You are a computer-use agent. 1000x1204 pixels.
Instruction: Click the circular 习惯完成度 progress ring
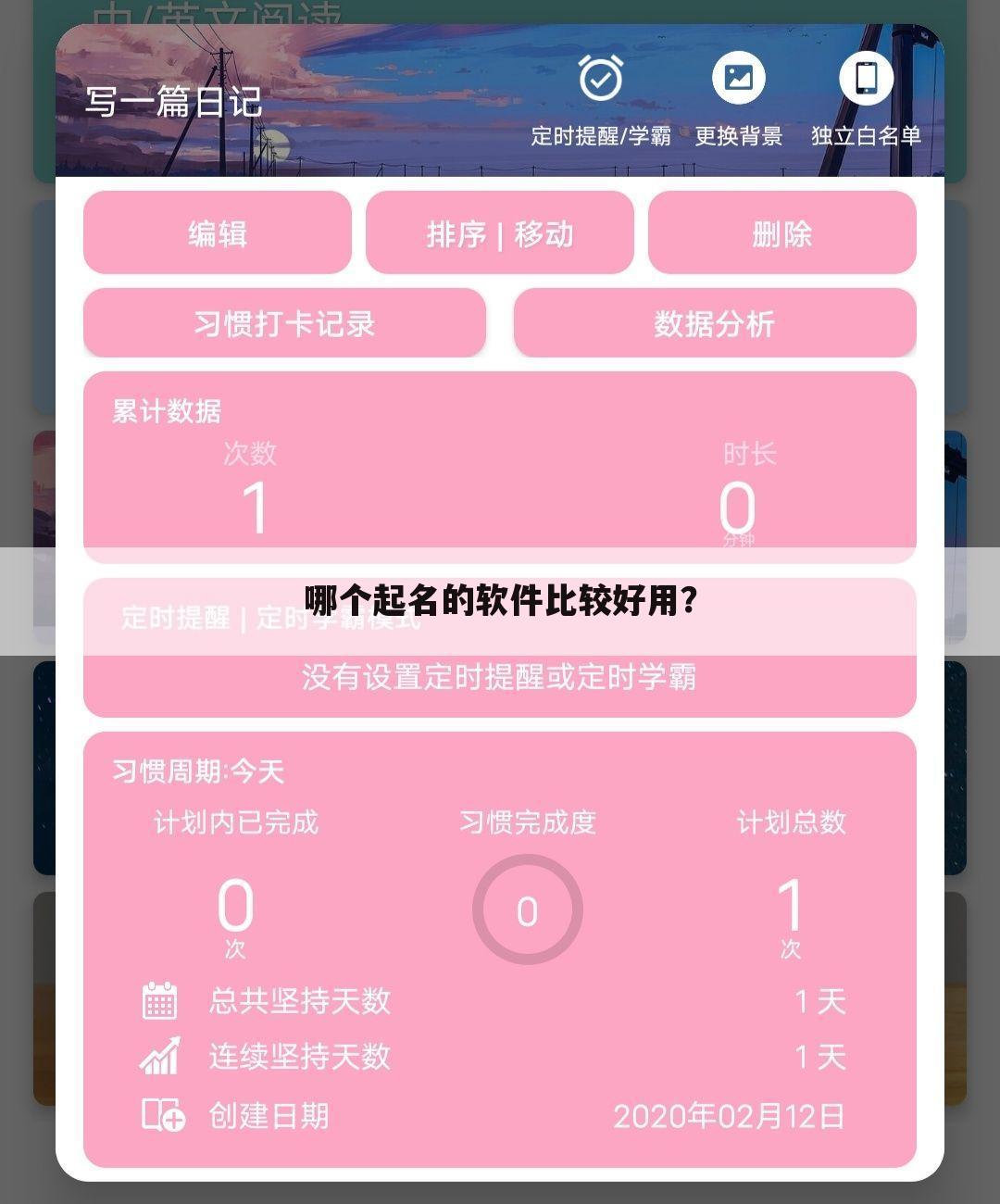(x=526, y=909)
